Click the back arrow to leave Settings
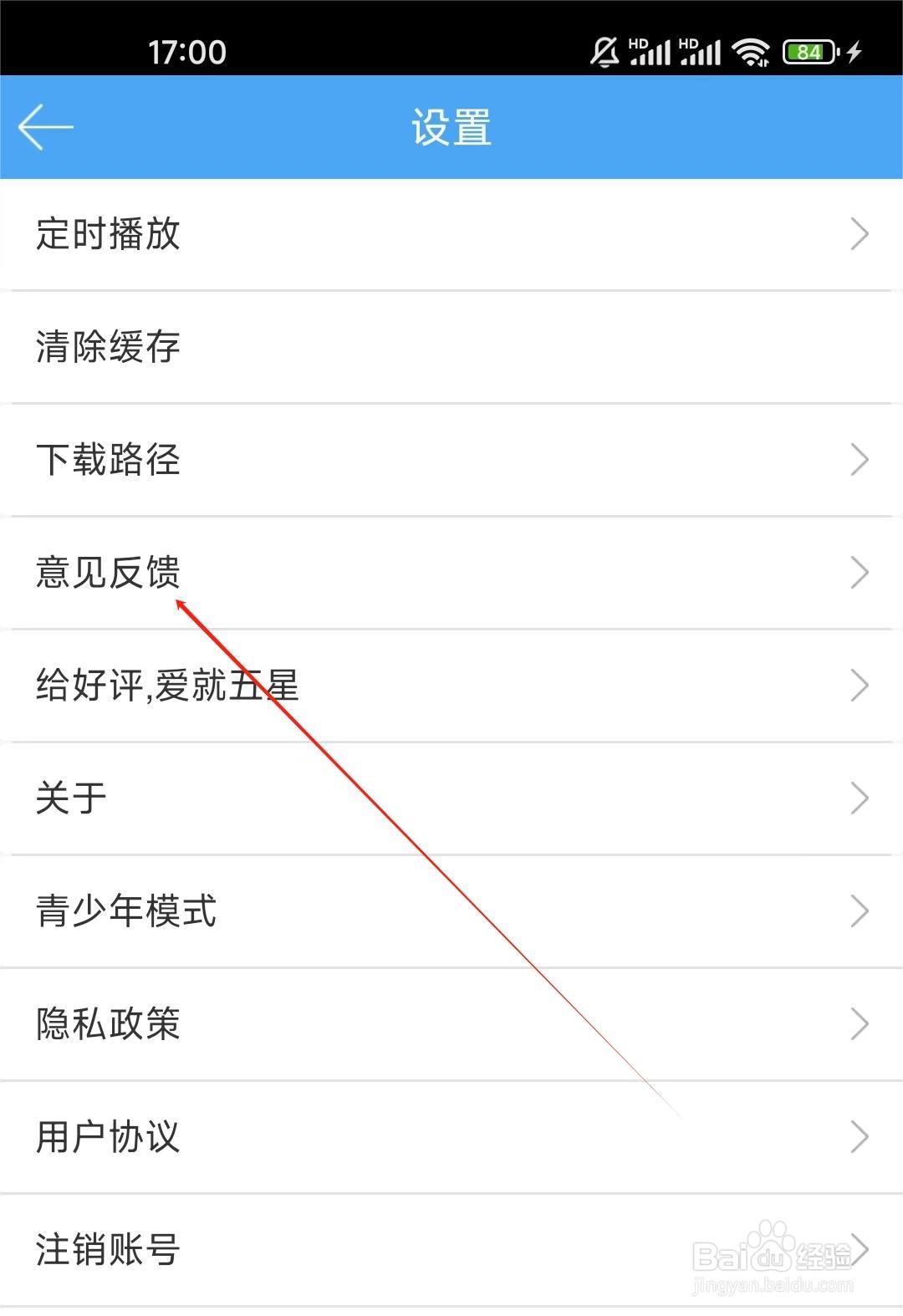 pos(43,127)
